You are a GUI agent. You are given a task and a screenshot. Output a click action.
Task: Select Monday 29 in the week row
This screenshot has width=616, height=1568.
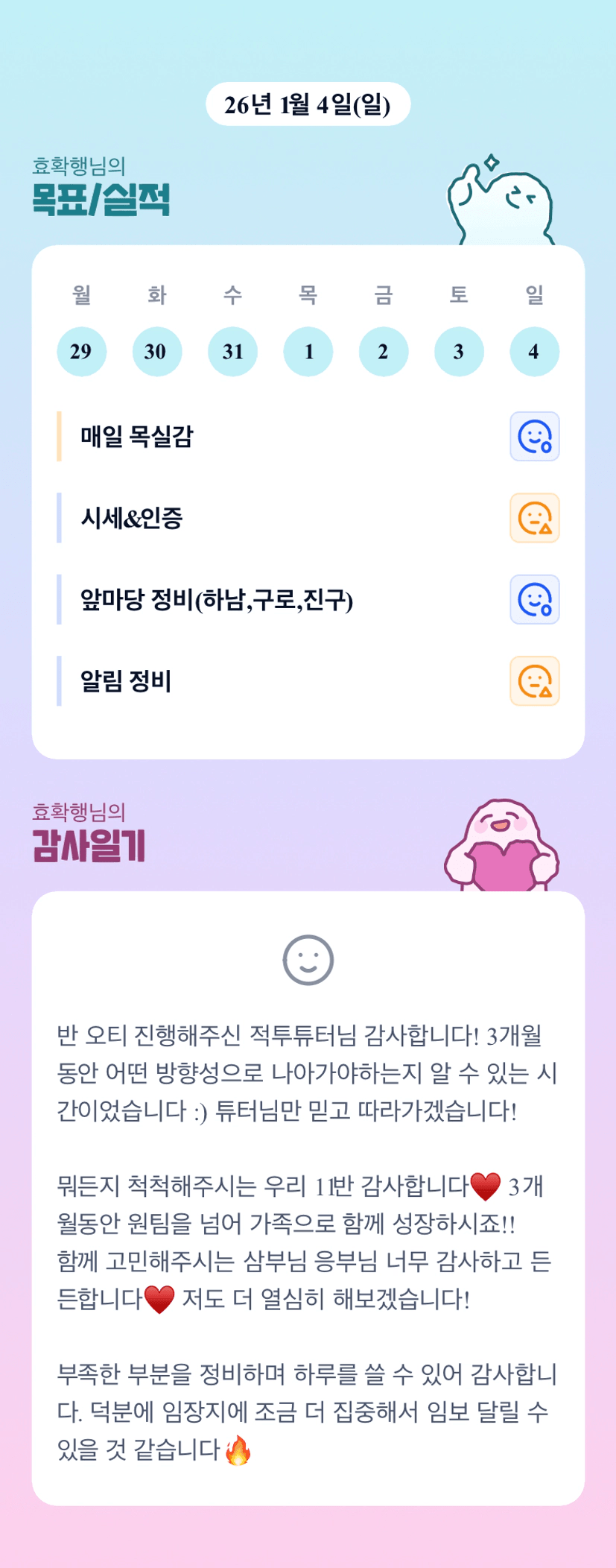(x=81, y=351)
